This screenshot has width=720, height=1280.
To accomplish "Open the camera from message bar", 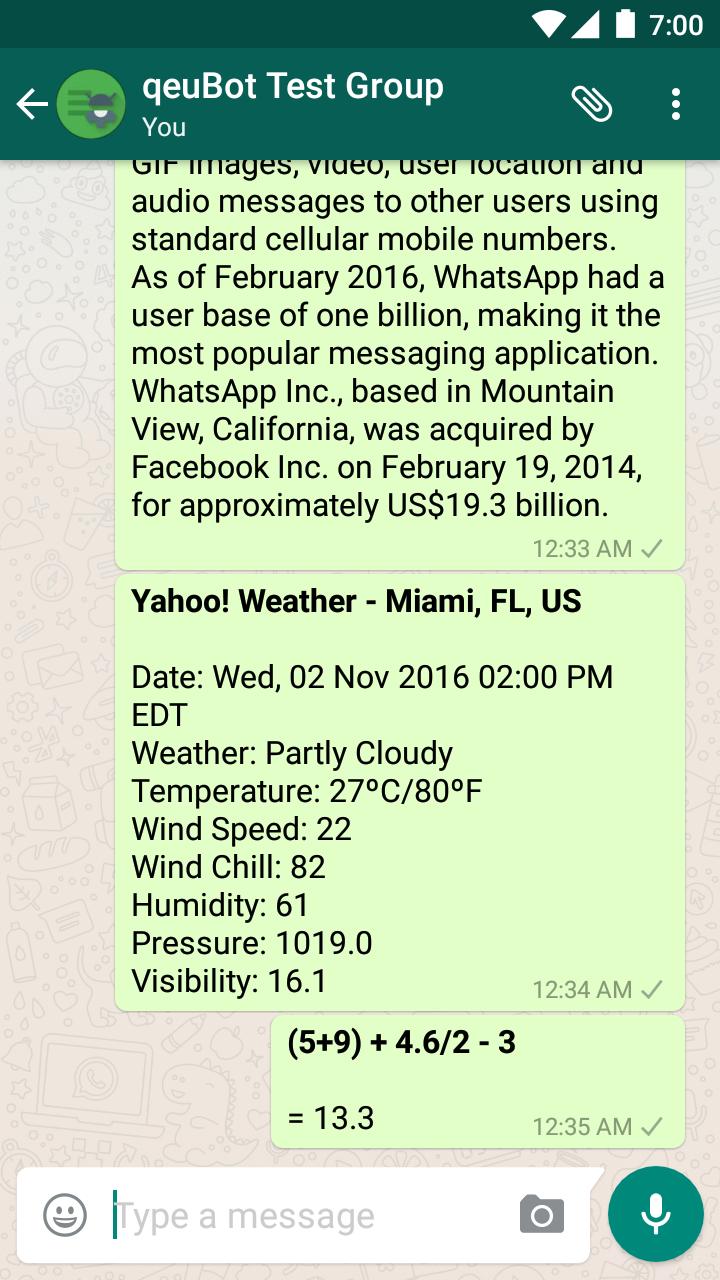I will point(542,1215).
